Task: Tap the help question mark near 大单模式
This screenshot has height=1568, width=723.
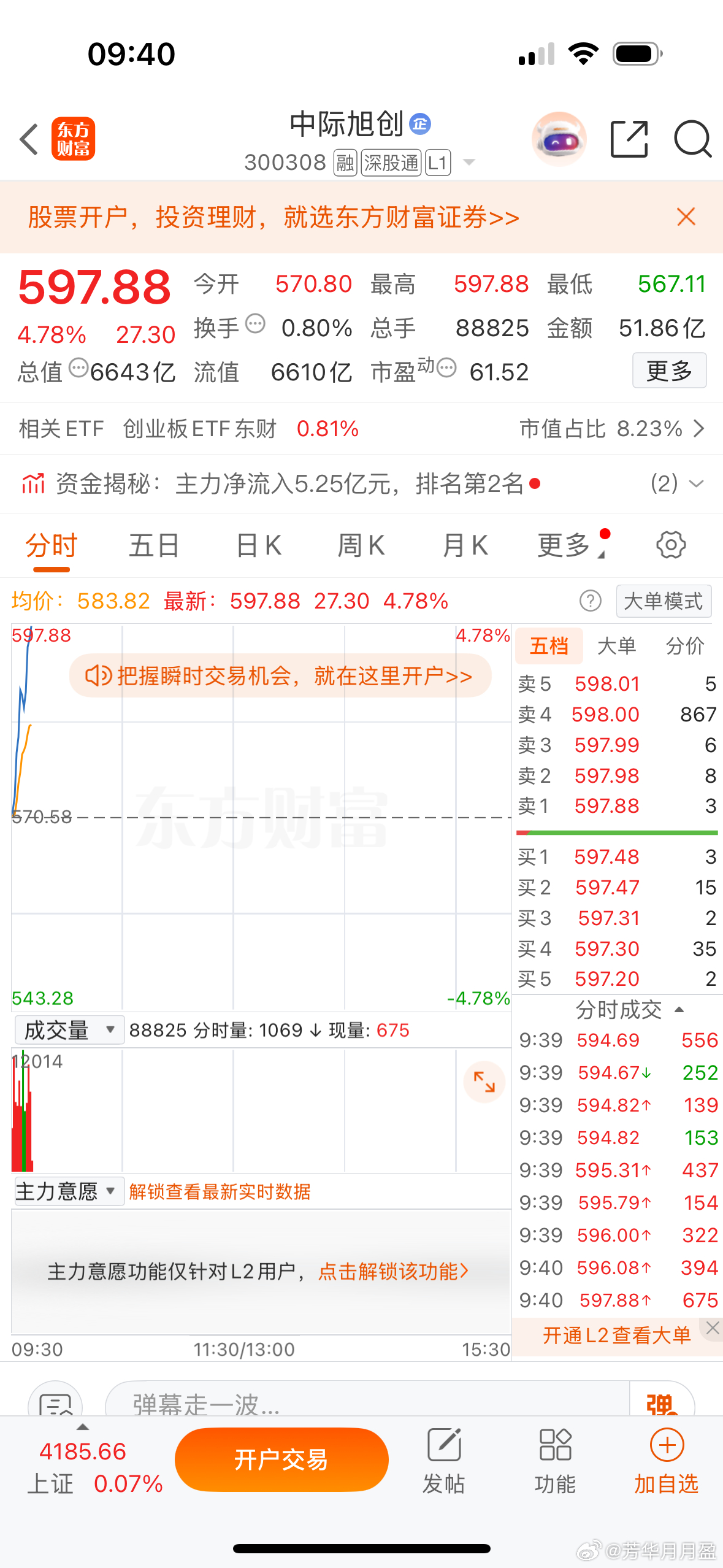Action: pos(591,601)
